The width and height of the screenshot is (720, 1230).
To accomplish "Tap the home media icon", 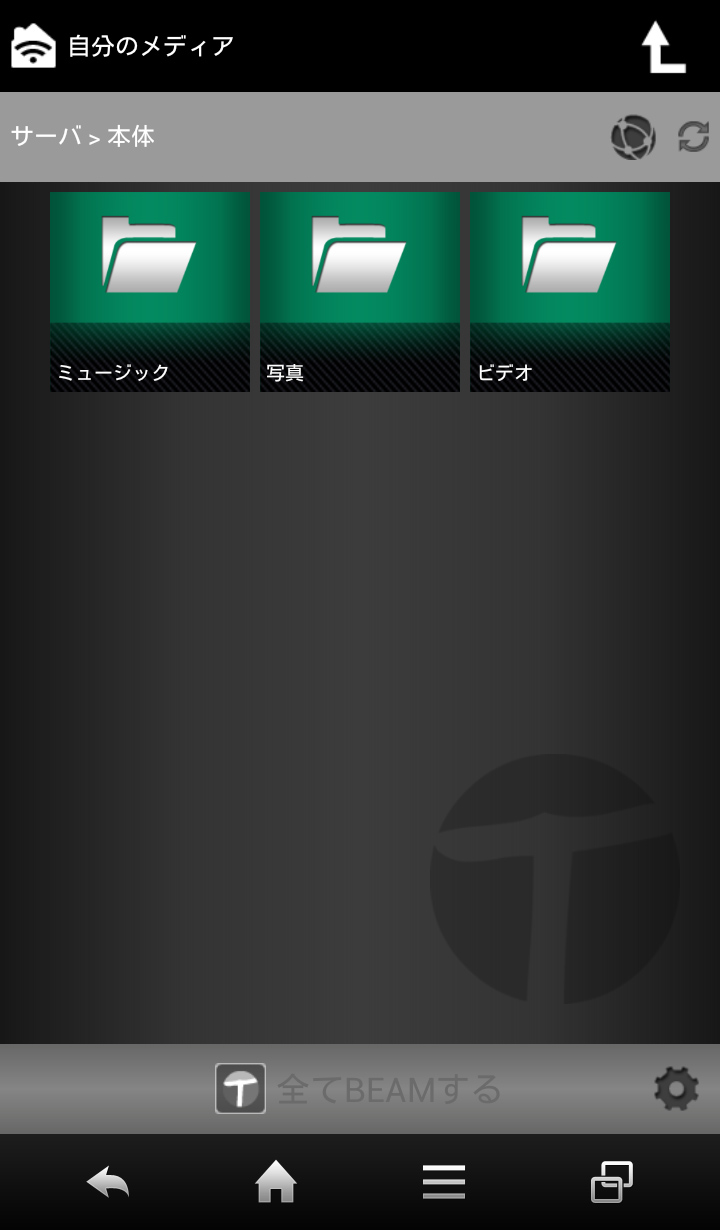I will click(x=33, y=46).
